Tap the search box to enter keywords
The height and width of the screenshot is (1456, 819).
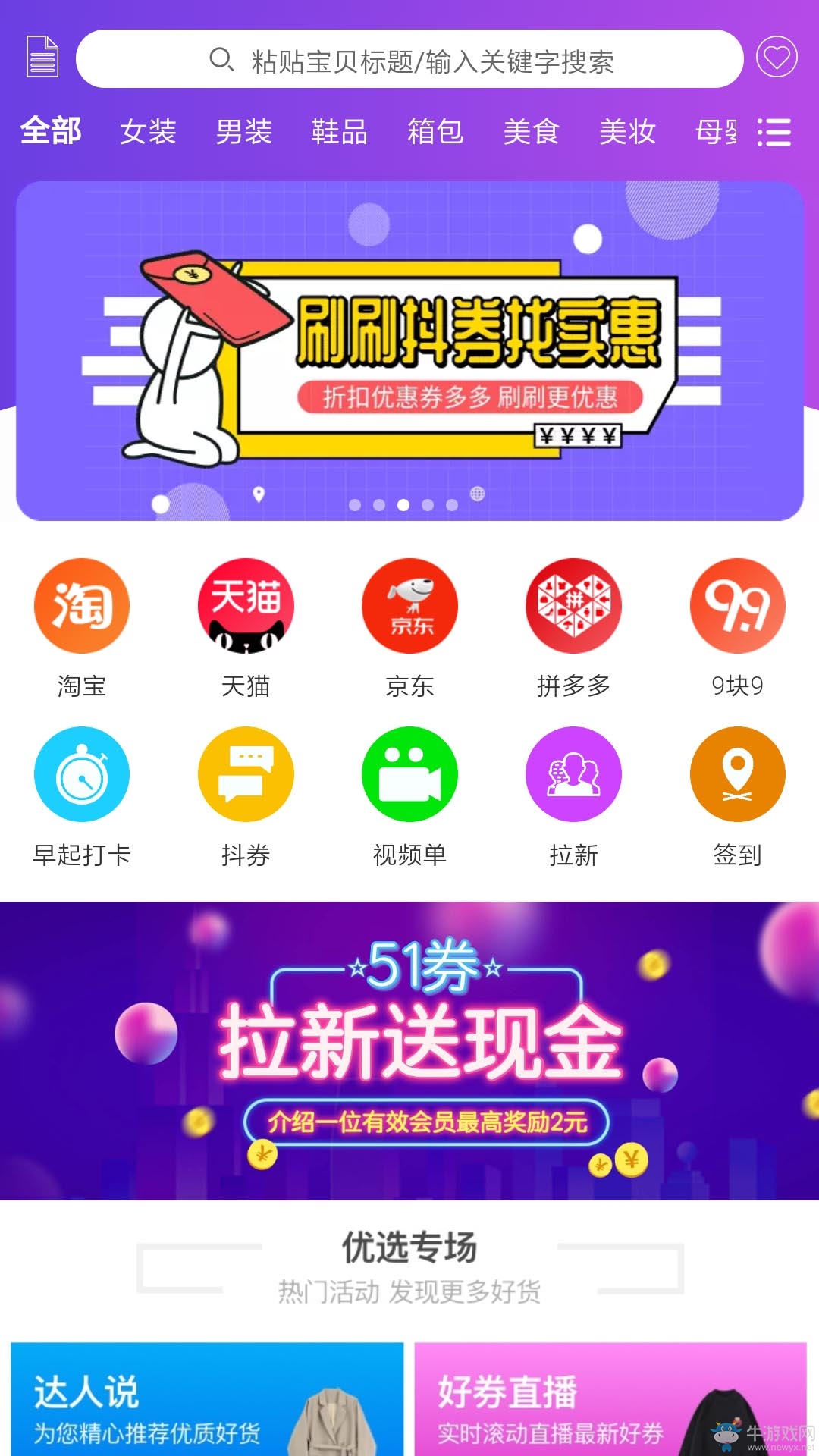tap(409, 60)
